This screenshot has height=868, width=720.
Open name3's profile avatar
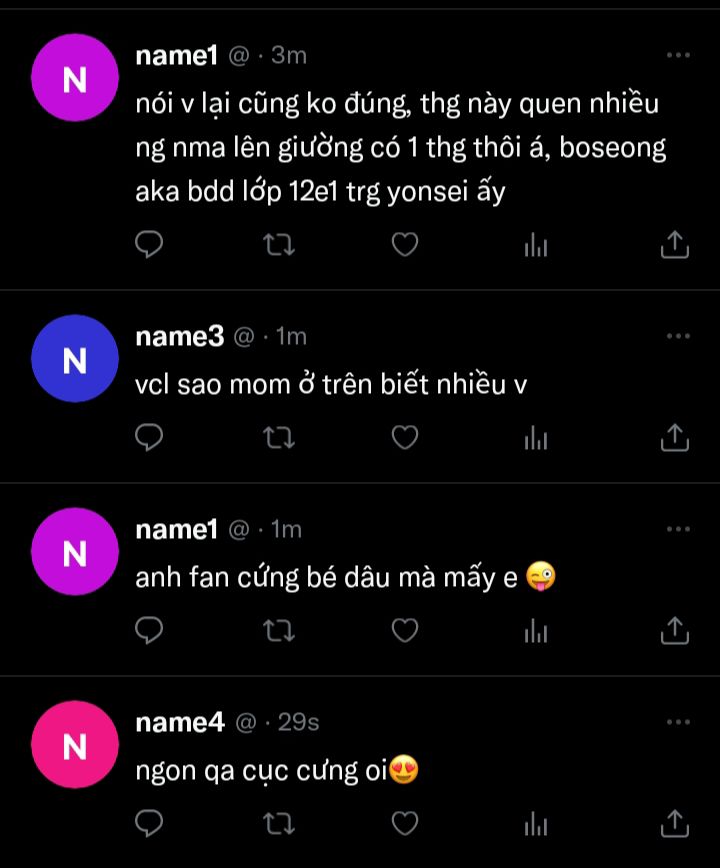(74, 360)
